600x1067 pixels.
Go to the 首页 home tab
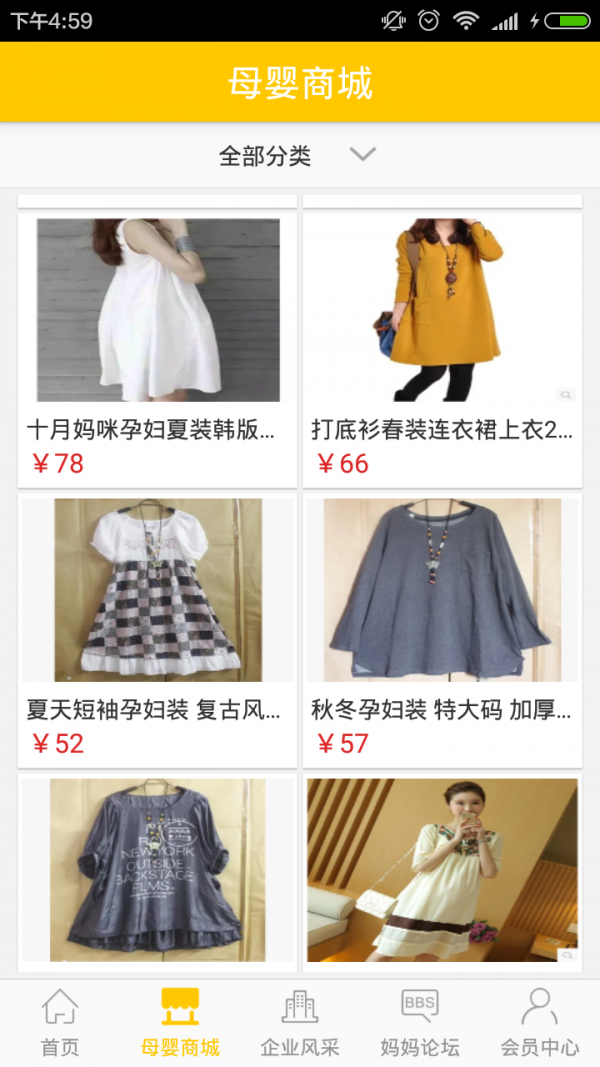[x=60, y=1023]
